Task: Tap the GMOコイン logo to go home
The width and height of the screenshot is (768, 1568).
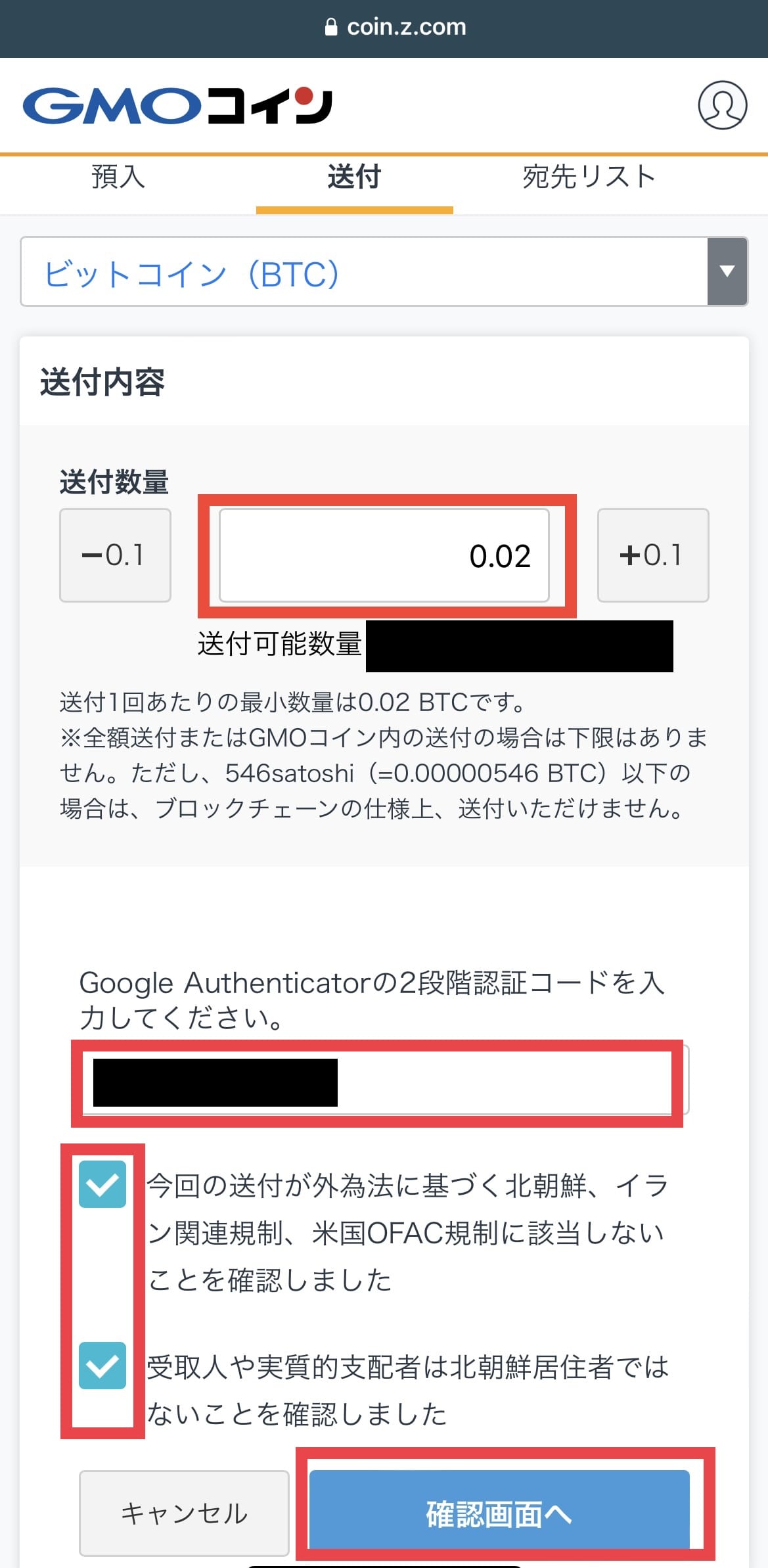Action: coord(177,105)
